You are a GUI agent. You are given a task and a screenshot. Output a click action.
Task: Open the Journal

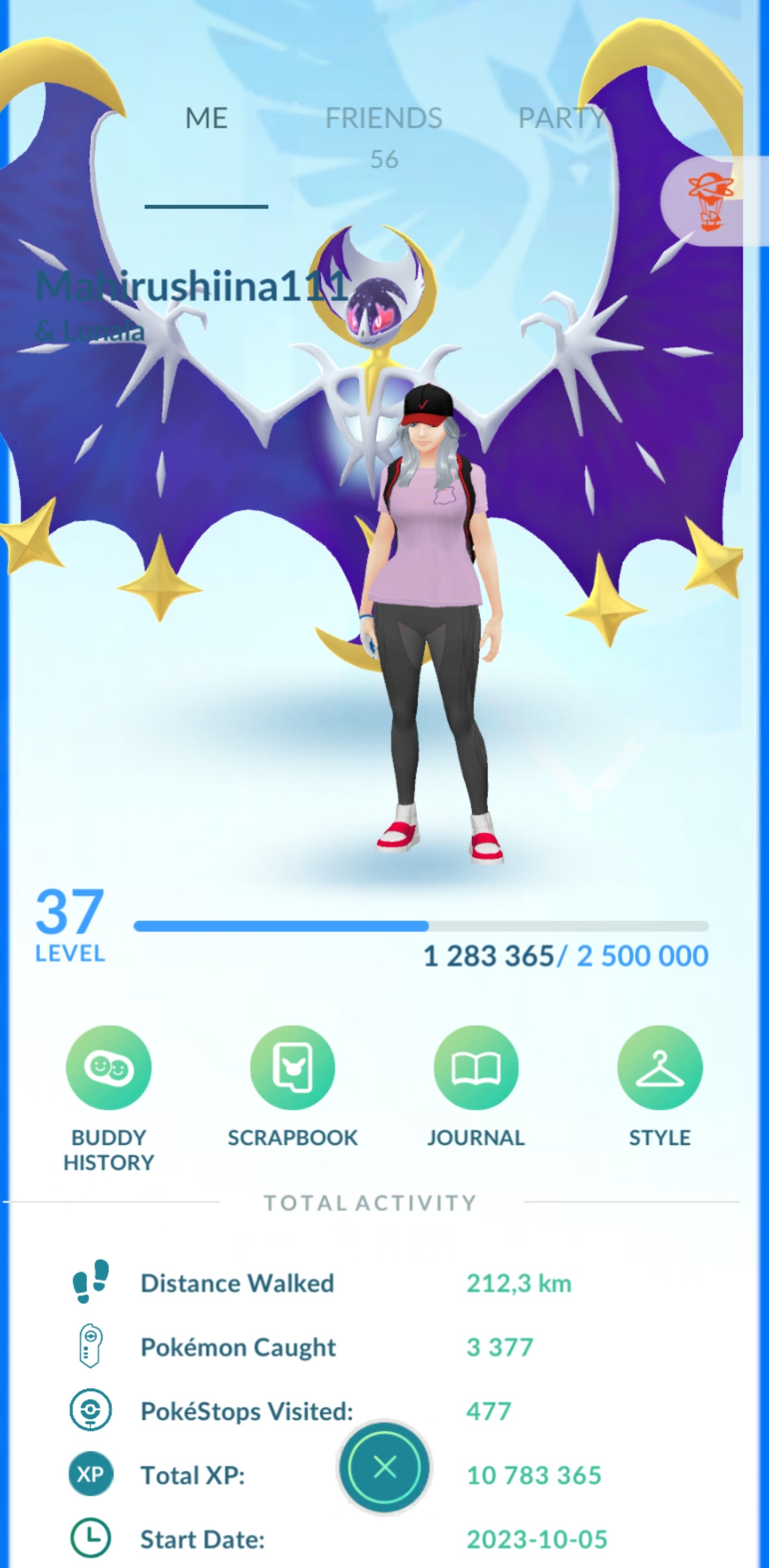(476, 1067)
